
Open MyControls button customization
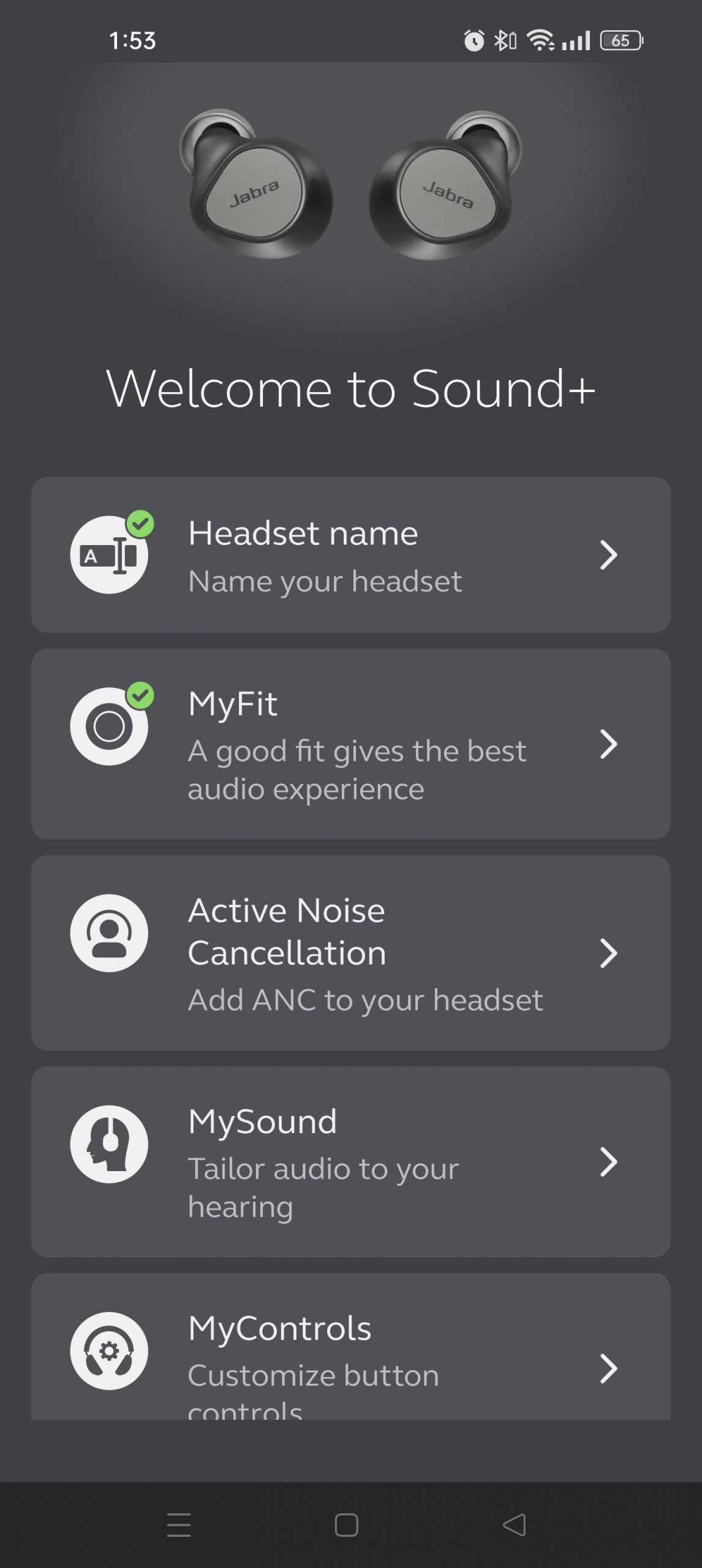350,1347
